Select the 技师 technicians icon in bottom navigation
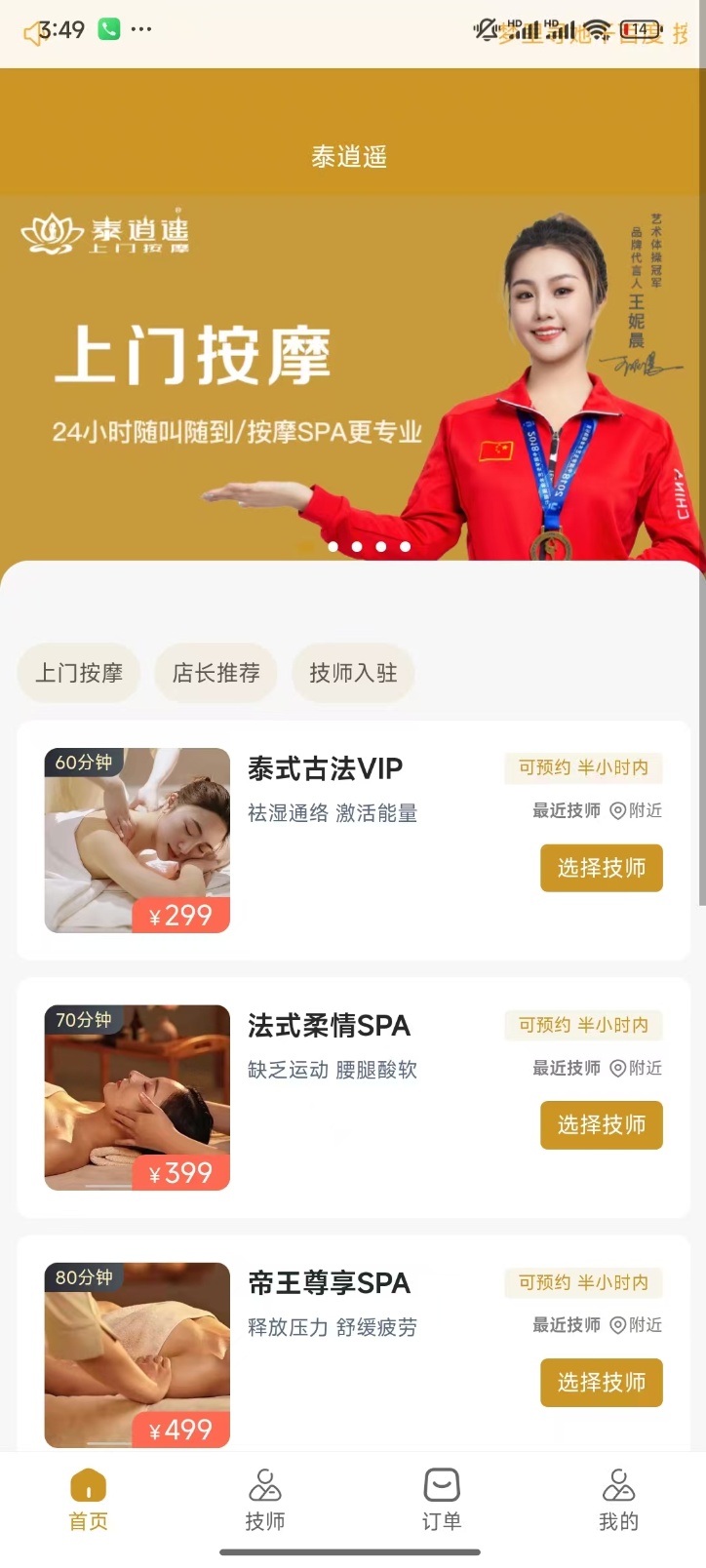 click(x=264, y=1485)
